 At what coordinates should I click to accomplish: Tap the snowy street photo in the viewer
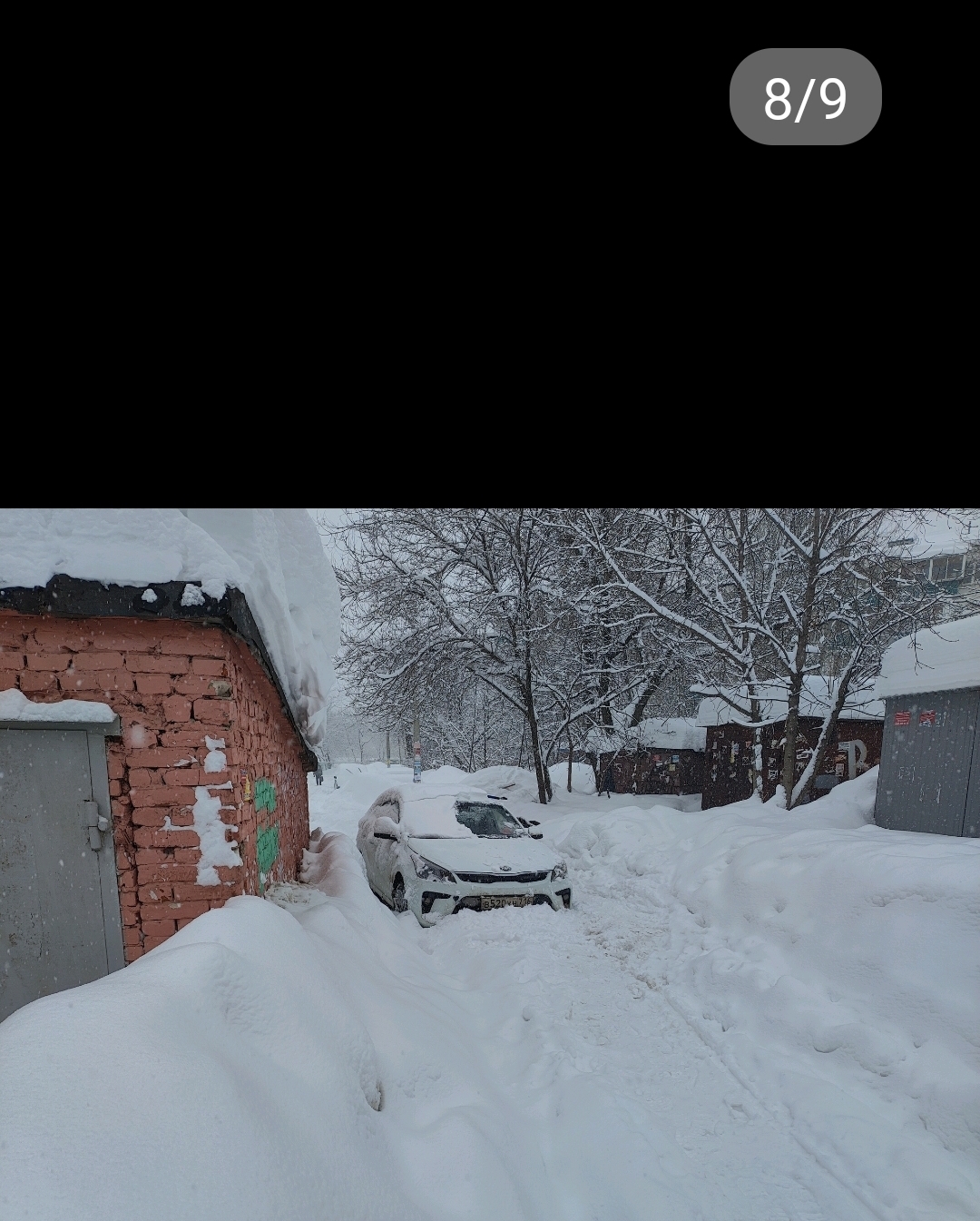(490, 864)
